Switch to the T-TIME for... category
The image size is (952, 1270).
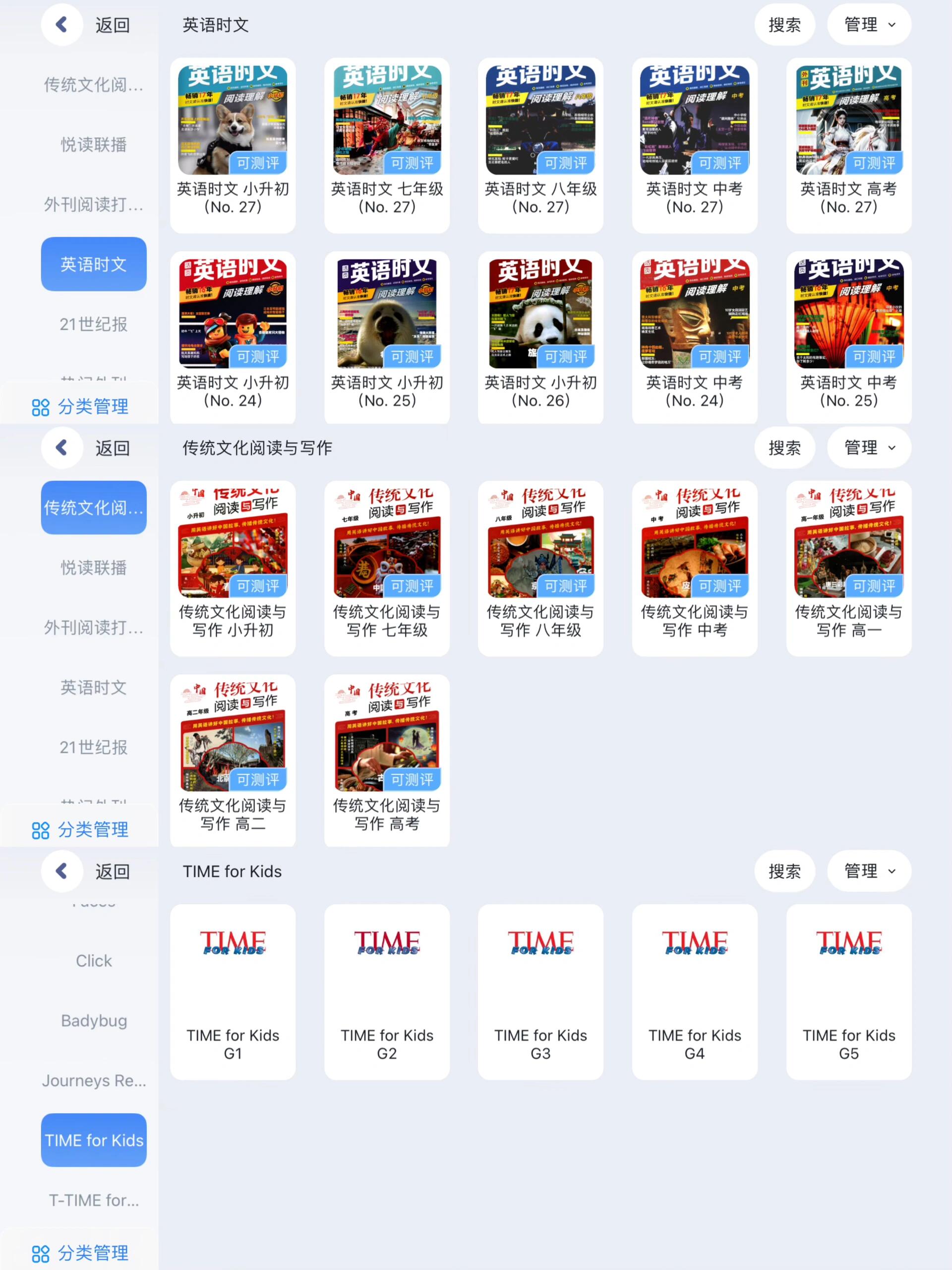94,1200
